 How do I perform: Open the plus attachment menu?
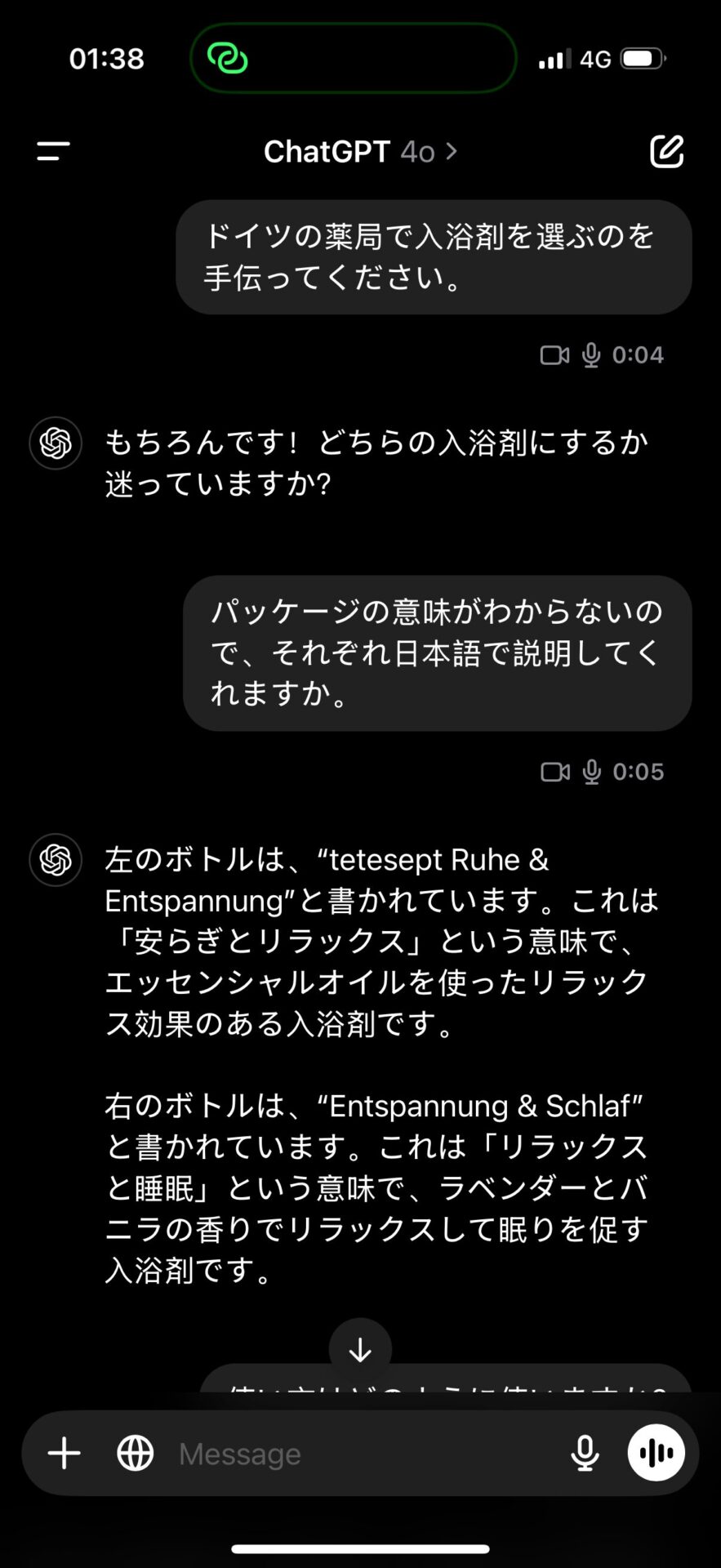(65, 1454)
